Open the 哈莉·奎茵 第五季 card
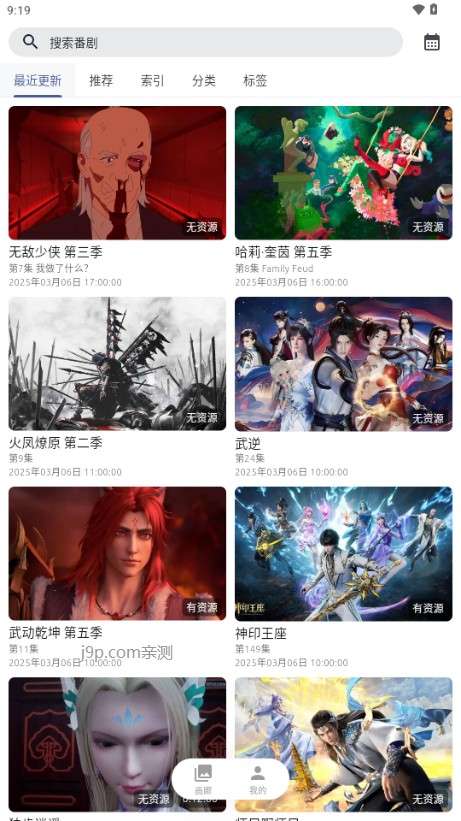Screen dimensions: 461x821 tap(344, 197)
